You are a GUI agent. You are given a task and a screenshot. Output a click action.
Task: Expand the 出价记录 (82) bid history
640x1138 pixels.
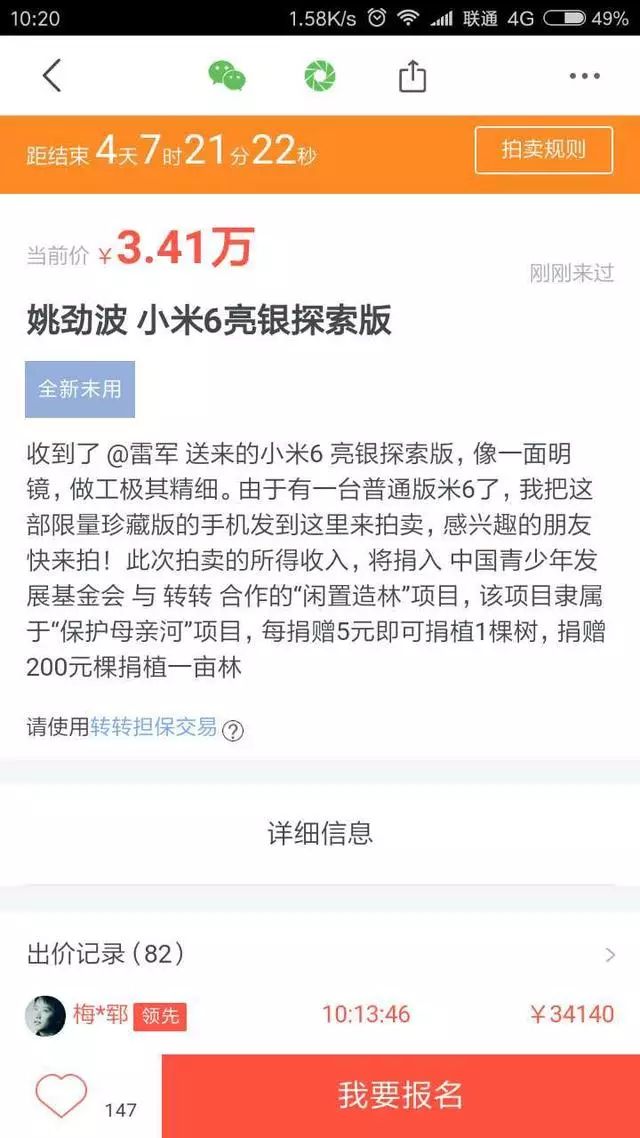[320, 954]
